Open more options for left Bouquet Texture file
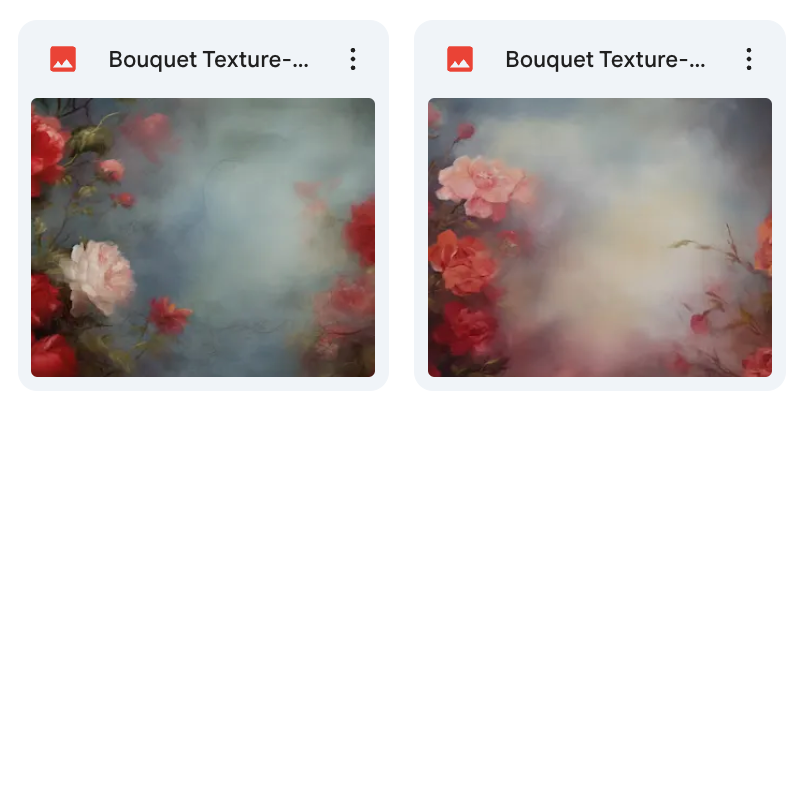Image resolution: width=800 pixels, height=810 pixels. coord(352,59)
